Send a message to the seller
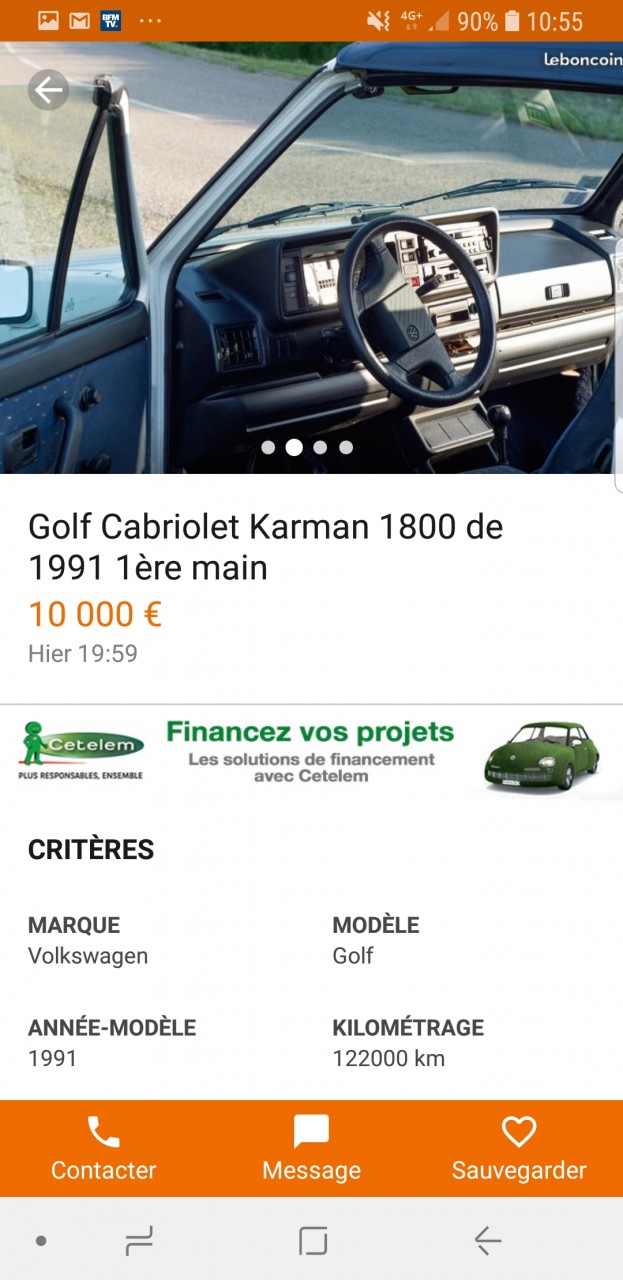623x1280 pixels. coord(311,1149)
